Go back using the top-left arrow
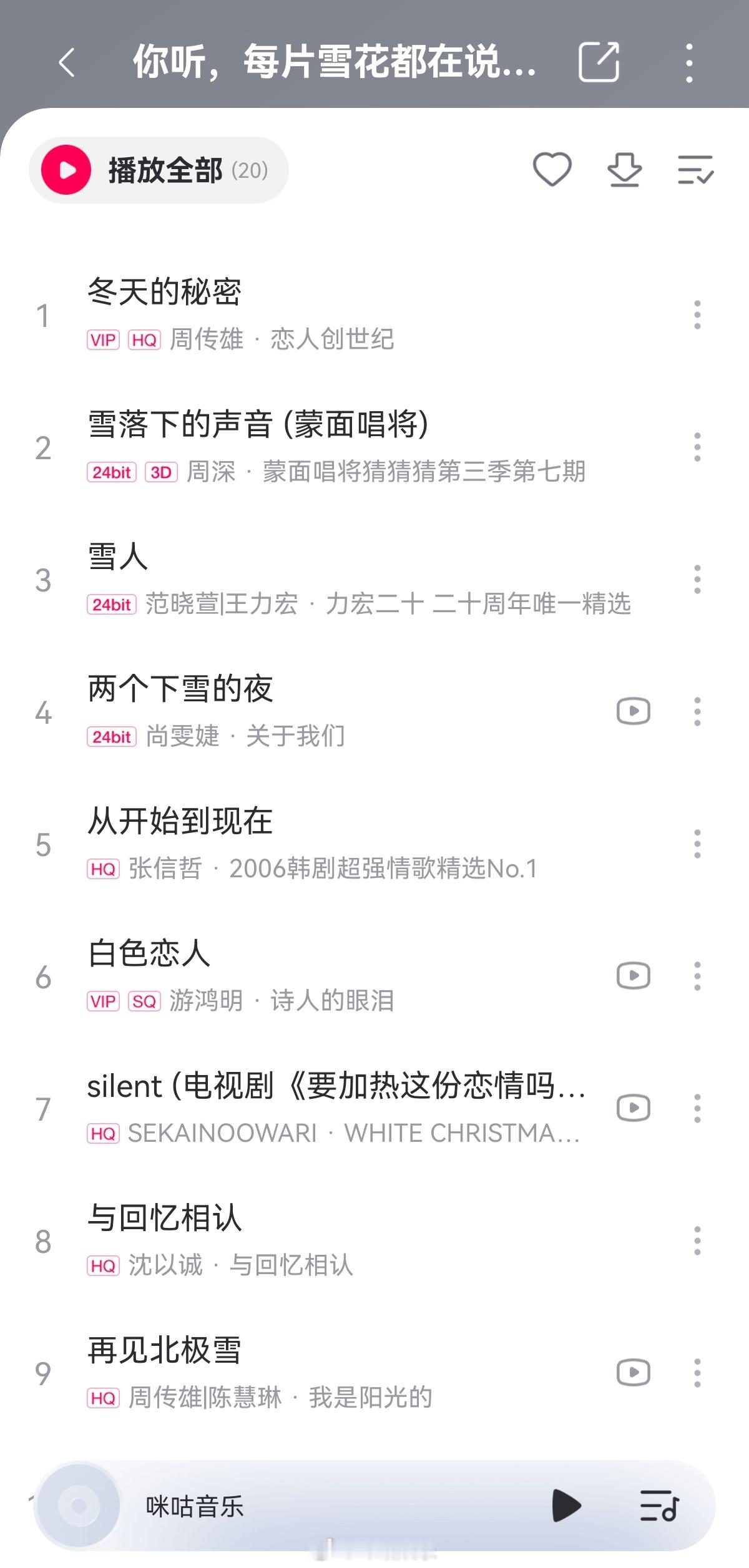This screenshot has width=749, height=1568. [x=67, y=62]
